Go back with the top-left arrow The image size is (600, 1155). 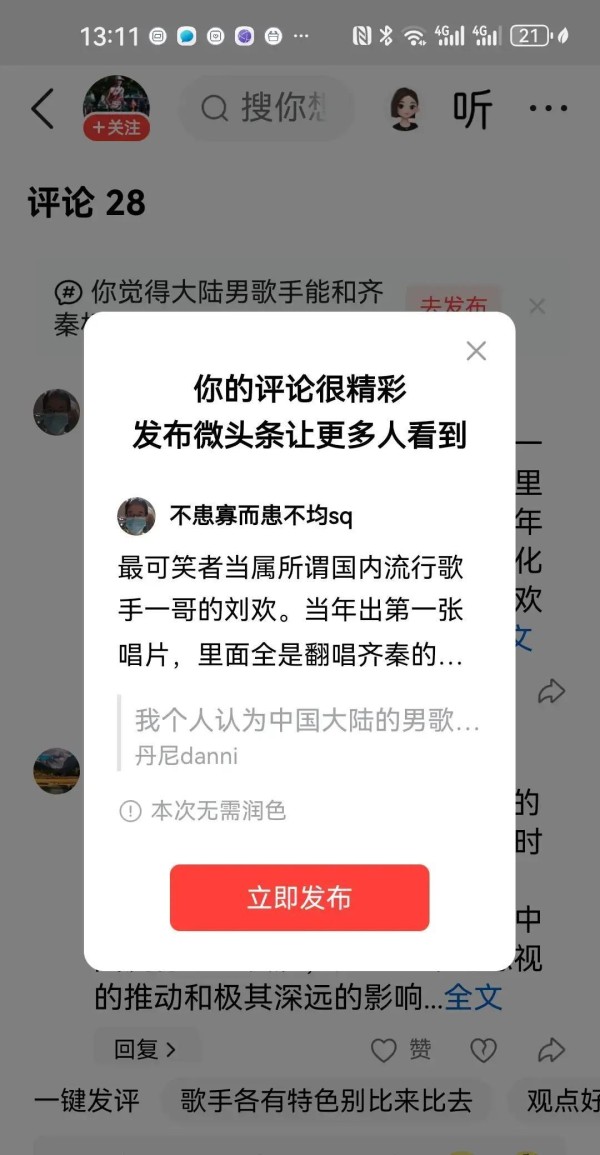tap(42, 108)
